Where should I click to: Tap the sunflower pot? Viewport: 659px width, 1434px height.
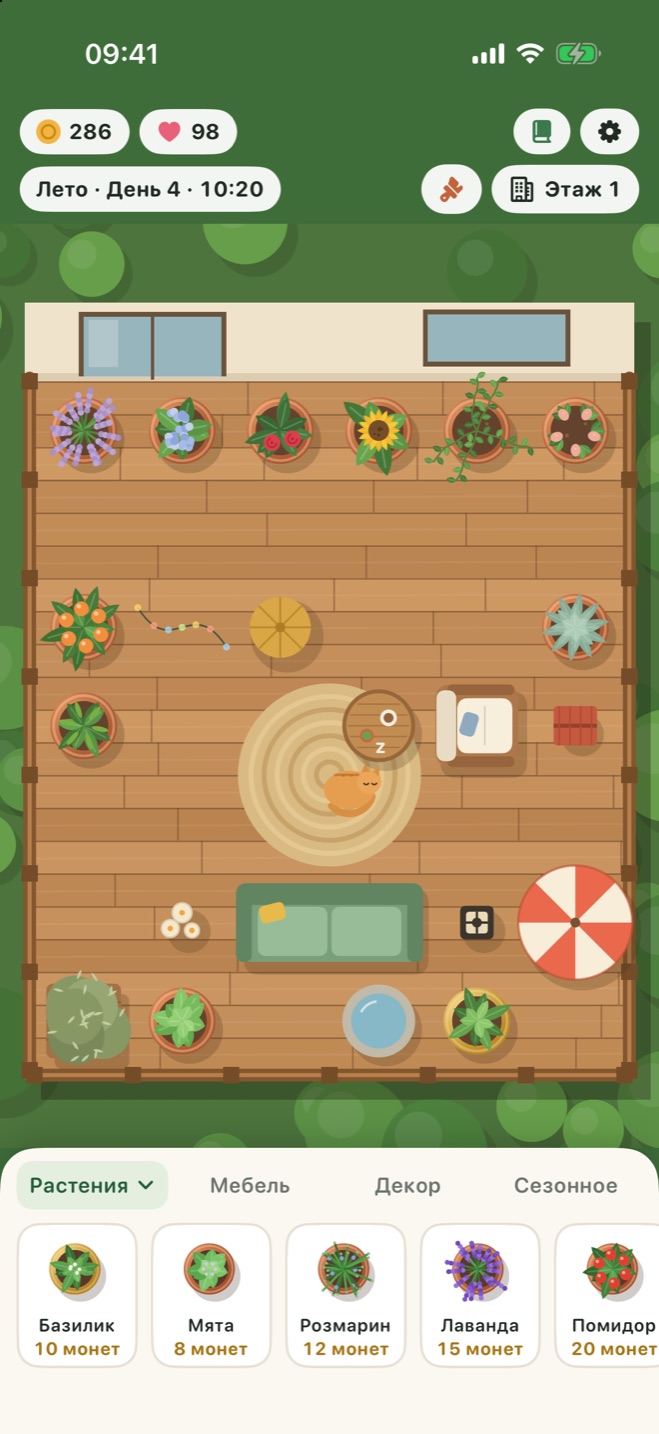point(378,432)
